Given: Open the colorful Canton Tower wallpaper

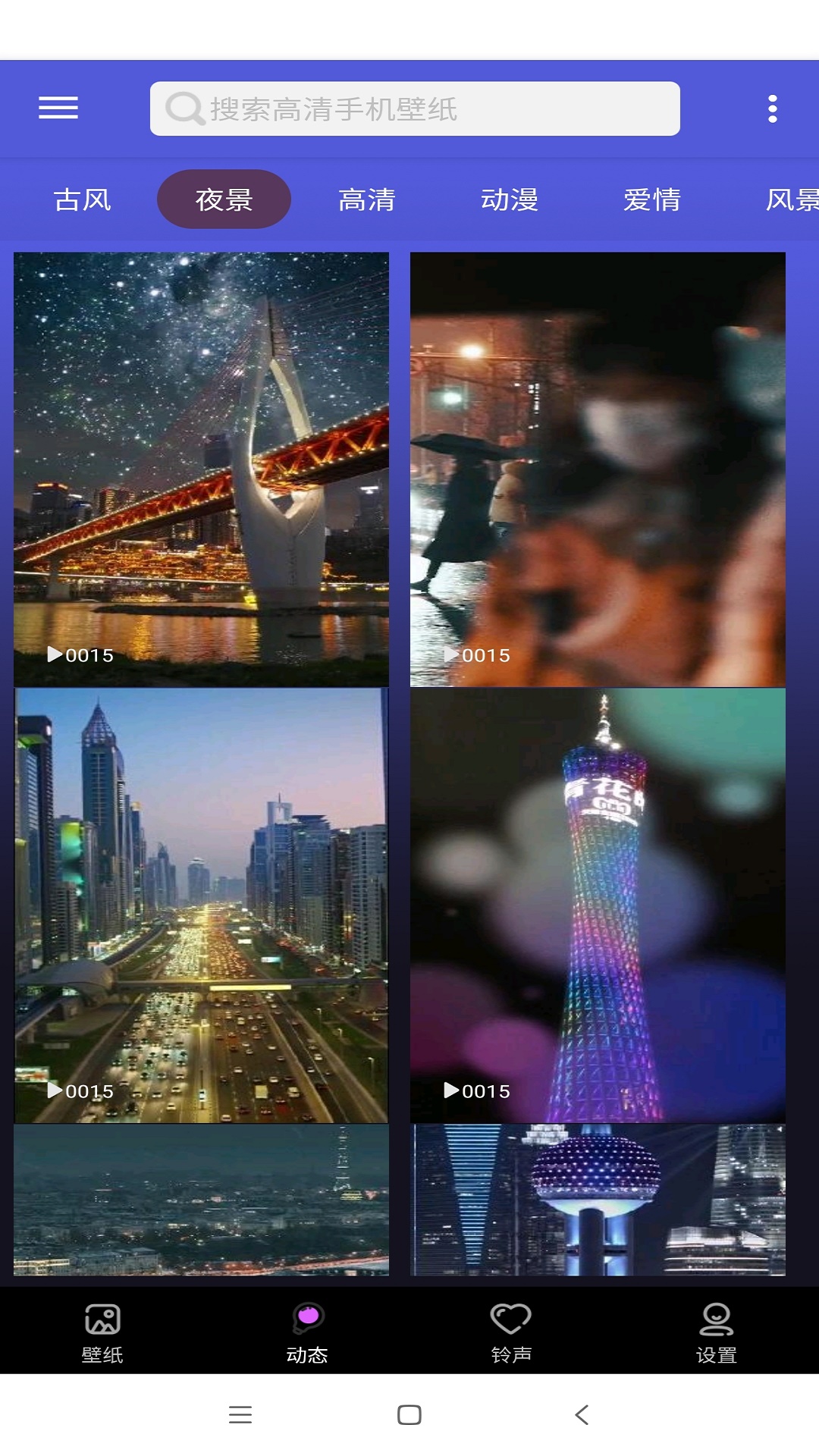Looking at the screenshot, I should (x=598, y=905).
